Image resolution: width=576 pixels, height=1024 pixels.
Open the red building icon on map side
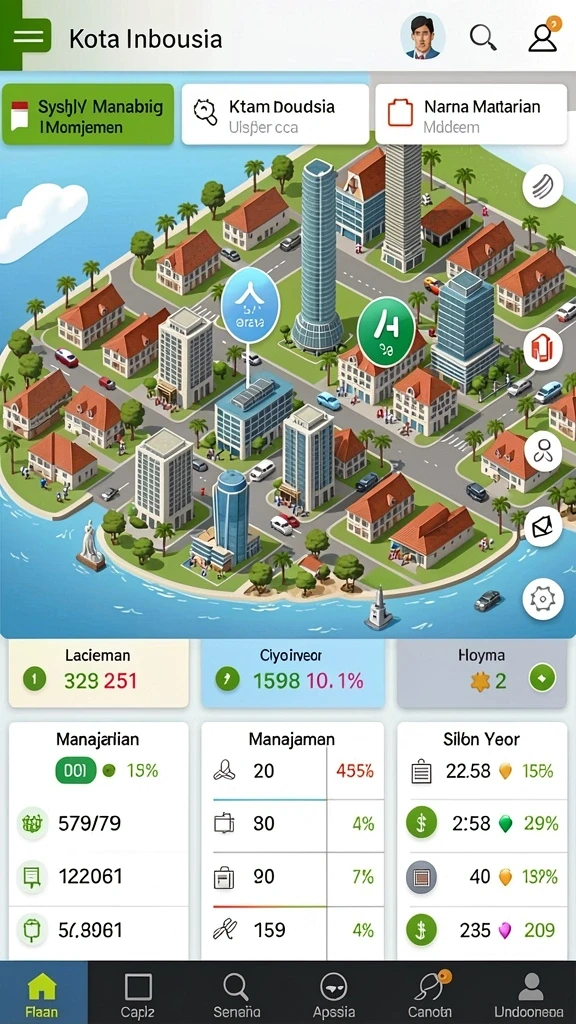pyautogui.click(x=543, y=348)
